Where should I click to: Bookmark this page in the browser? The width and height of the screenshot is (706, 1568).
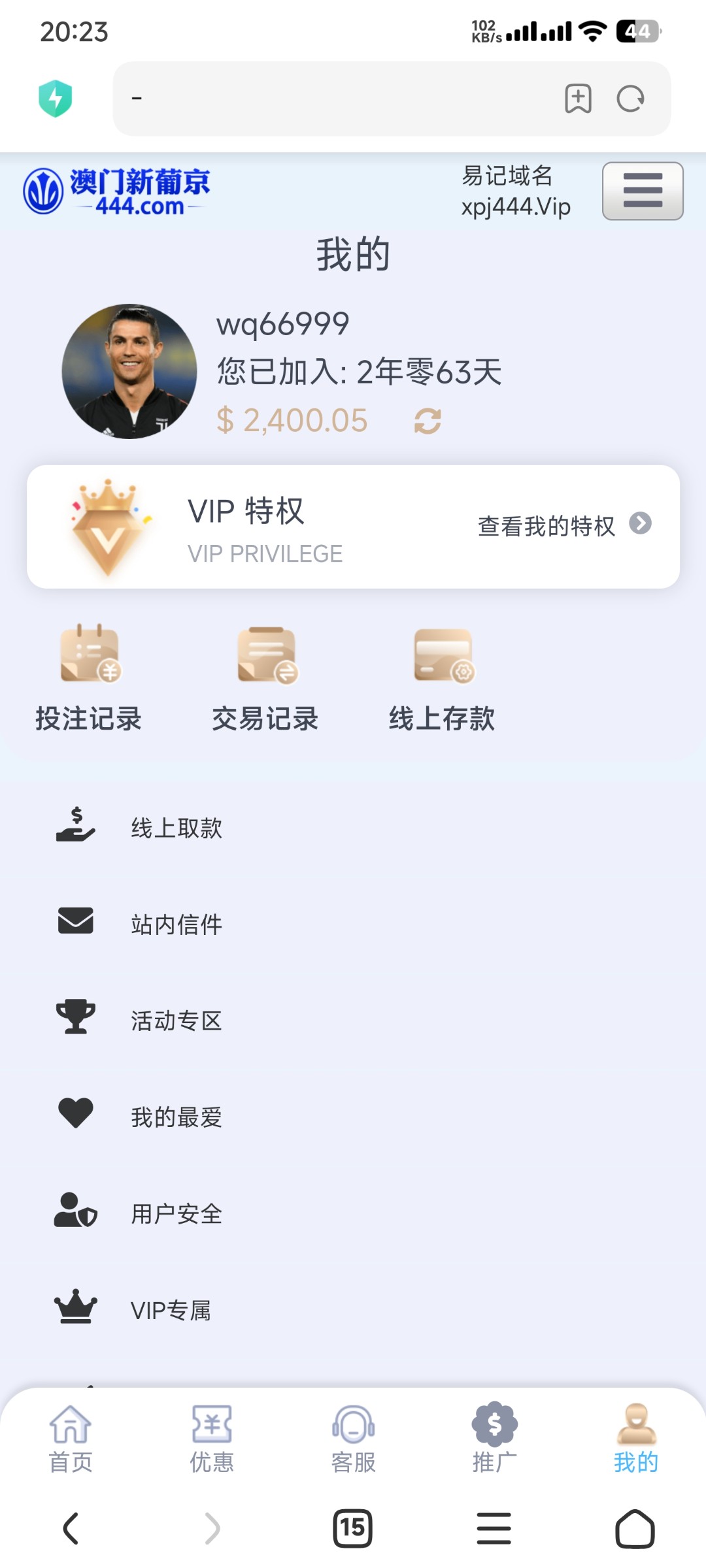tap(578, 99)
